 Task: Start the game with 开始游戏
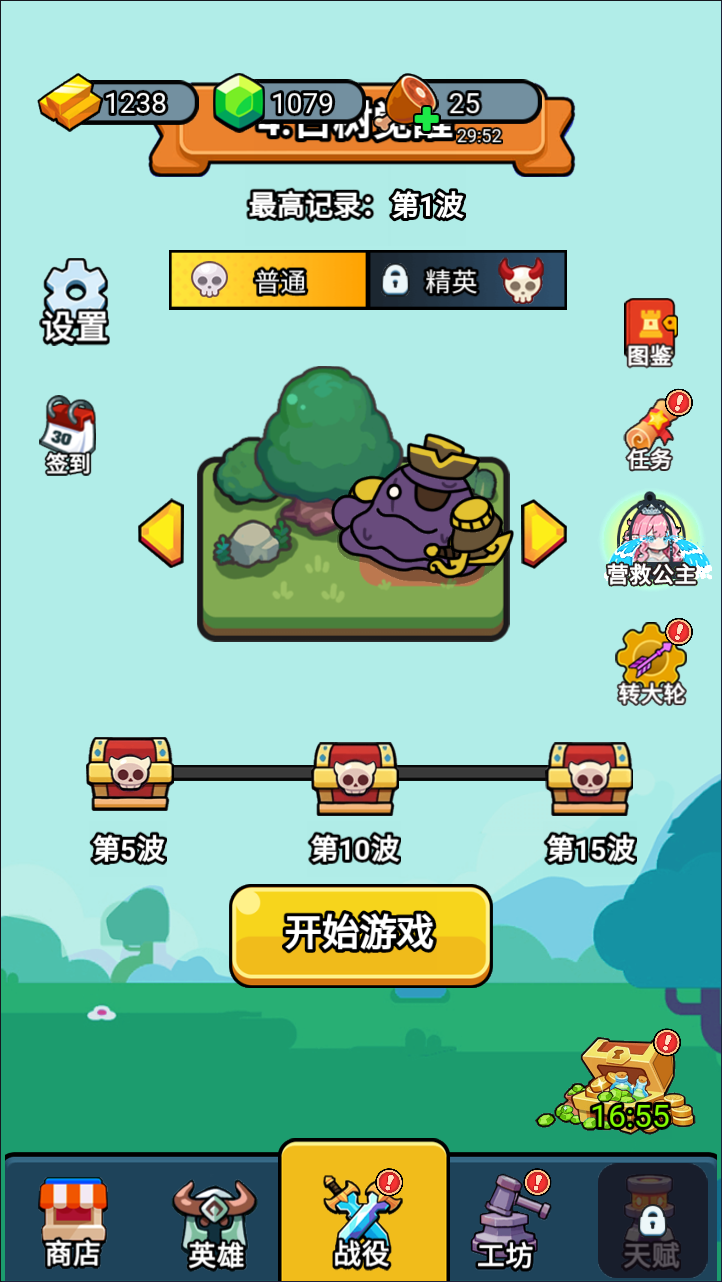click(x=360, y=933)
